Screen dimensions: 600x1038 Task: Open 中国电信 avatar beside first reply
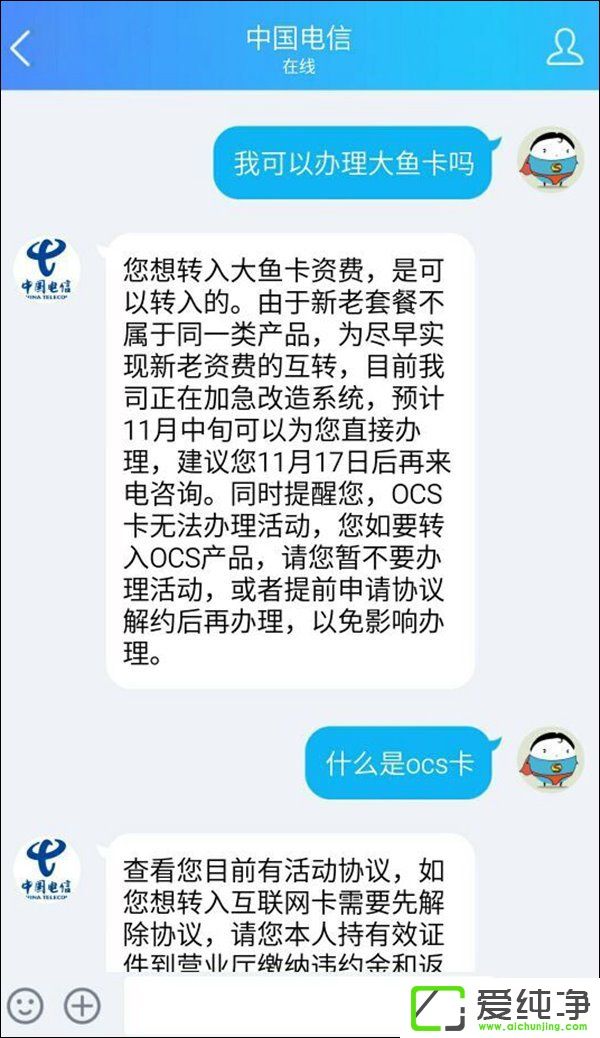(47, 270)
